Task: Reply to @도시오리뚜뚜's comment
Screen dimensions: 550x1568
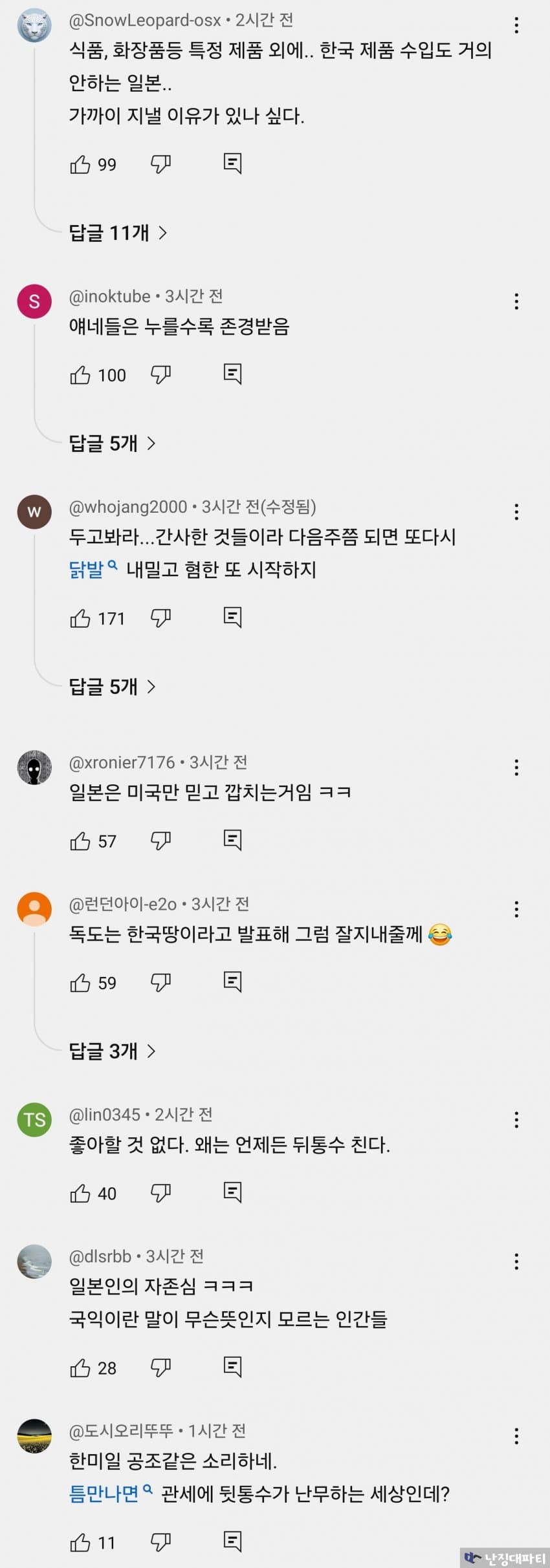Action: [x=232, y=1542]
